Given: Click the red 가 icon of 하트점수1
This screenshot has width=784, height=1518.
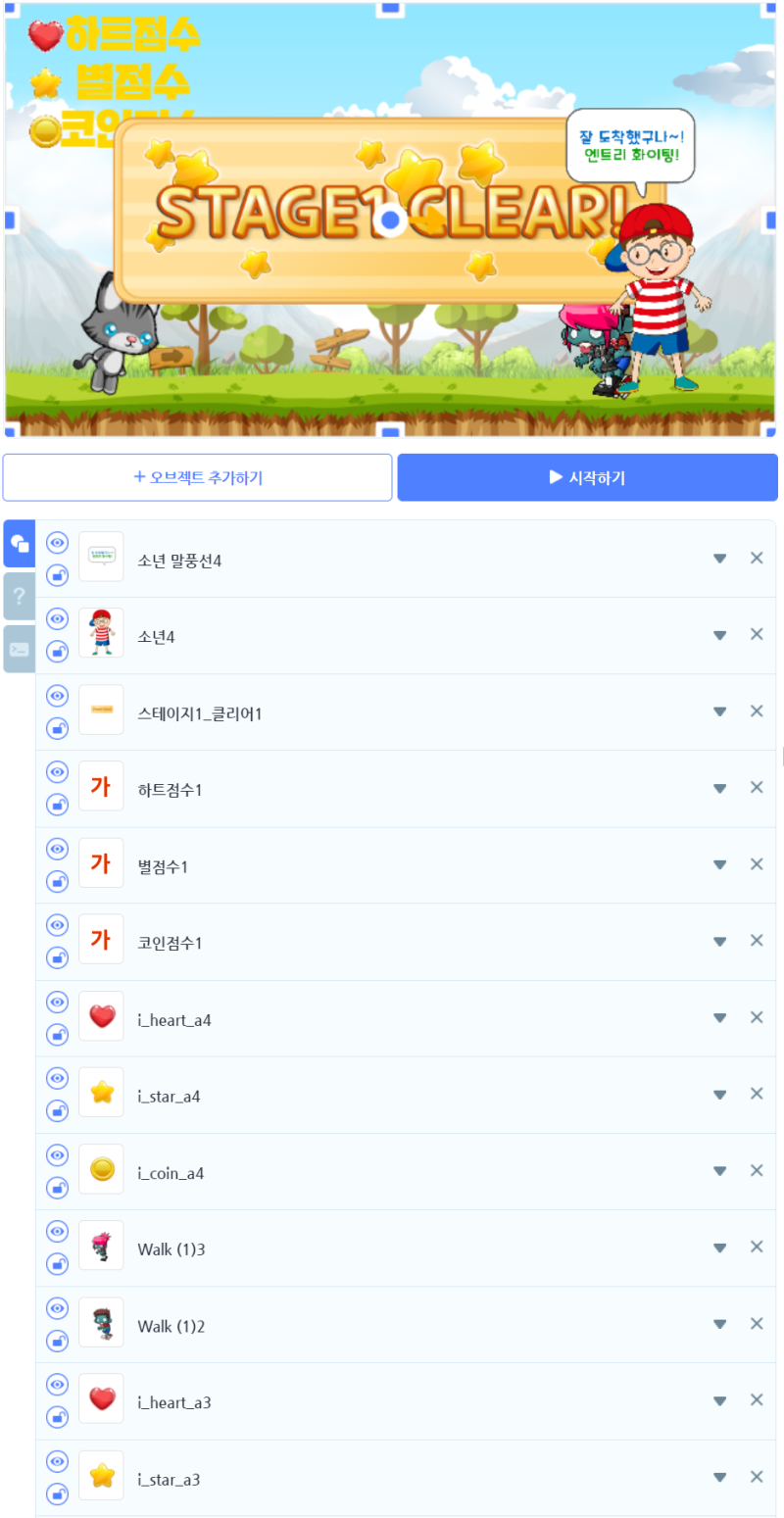Looking at the screenshot, I should coord(101,786).
